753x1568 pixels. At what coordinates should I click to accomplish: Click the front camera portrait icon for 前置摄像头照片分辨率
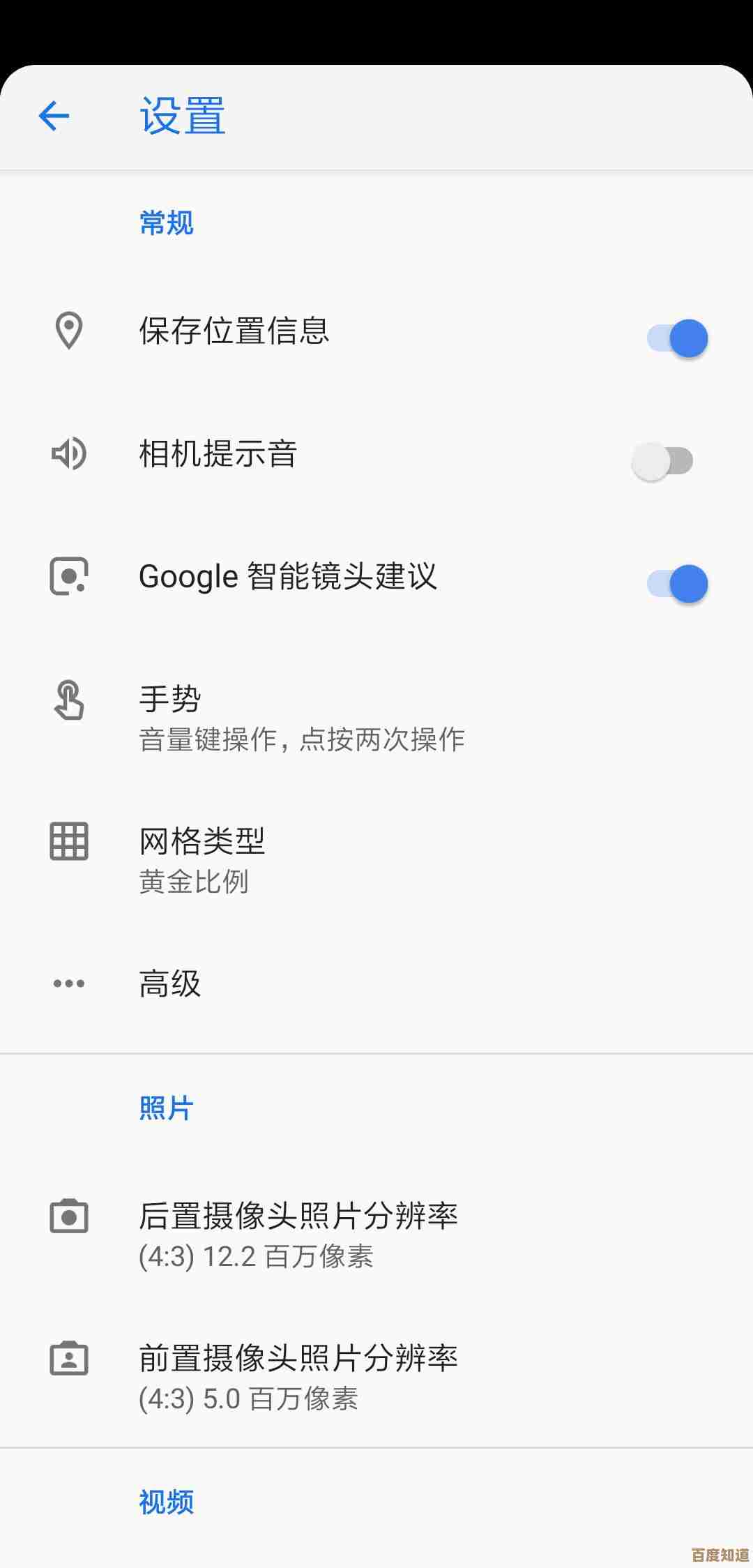tap(68, 1359)
